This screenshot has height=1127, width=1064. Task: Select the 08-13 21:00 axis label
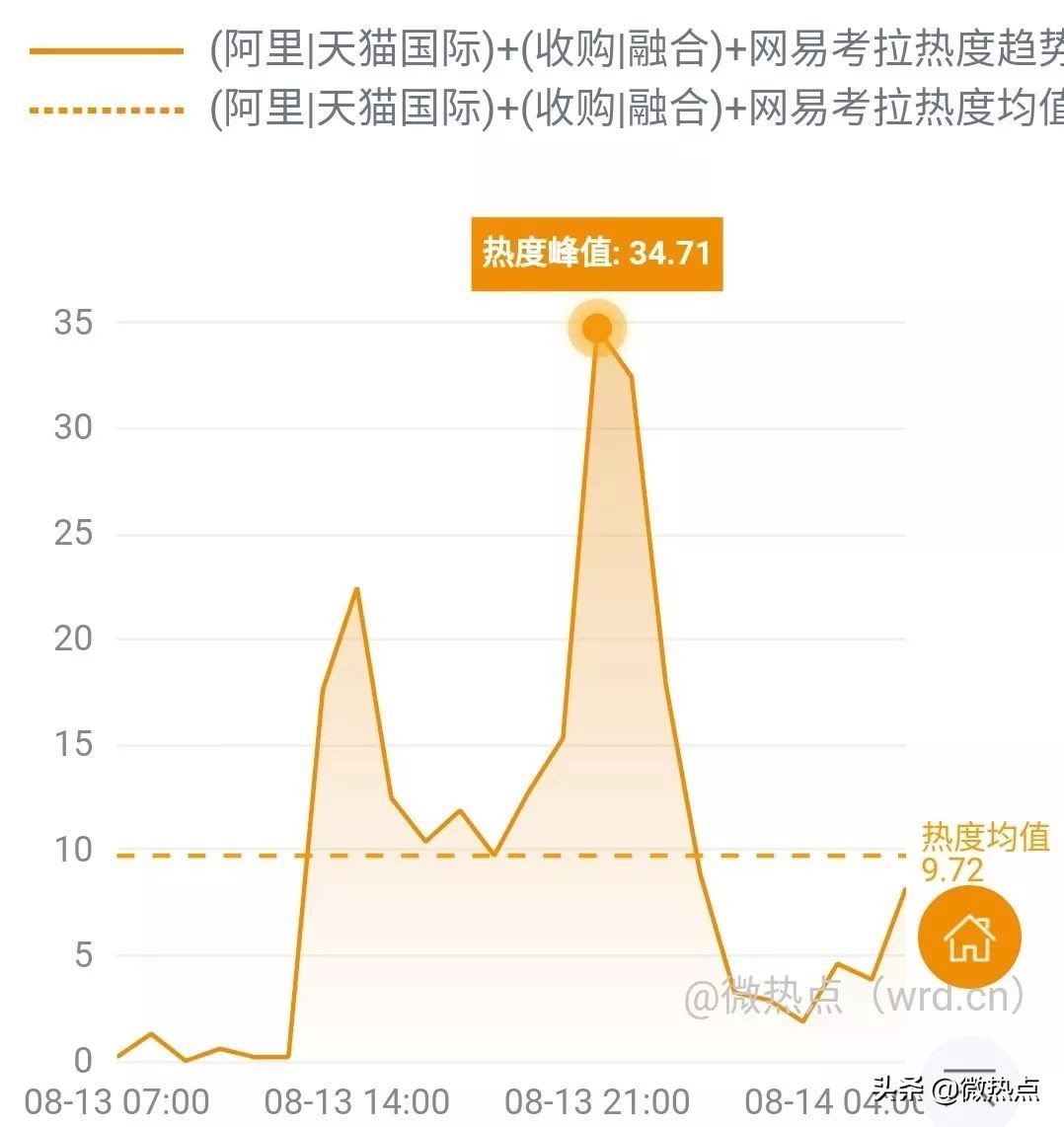[x=596, y=1099]
